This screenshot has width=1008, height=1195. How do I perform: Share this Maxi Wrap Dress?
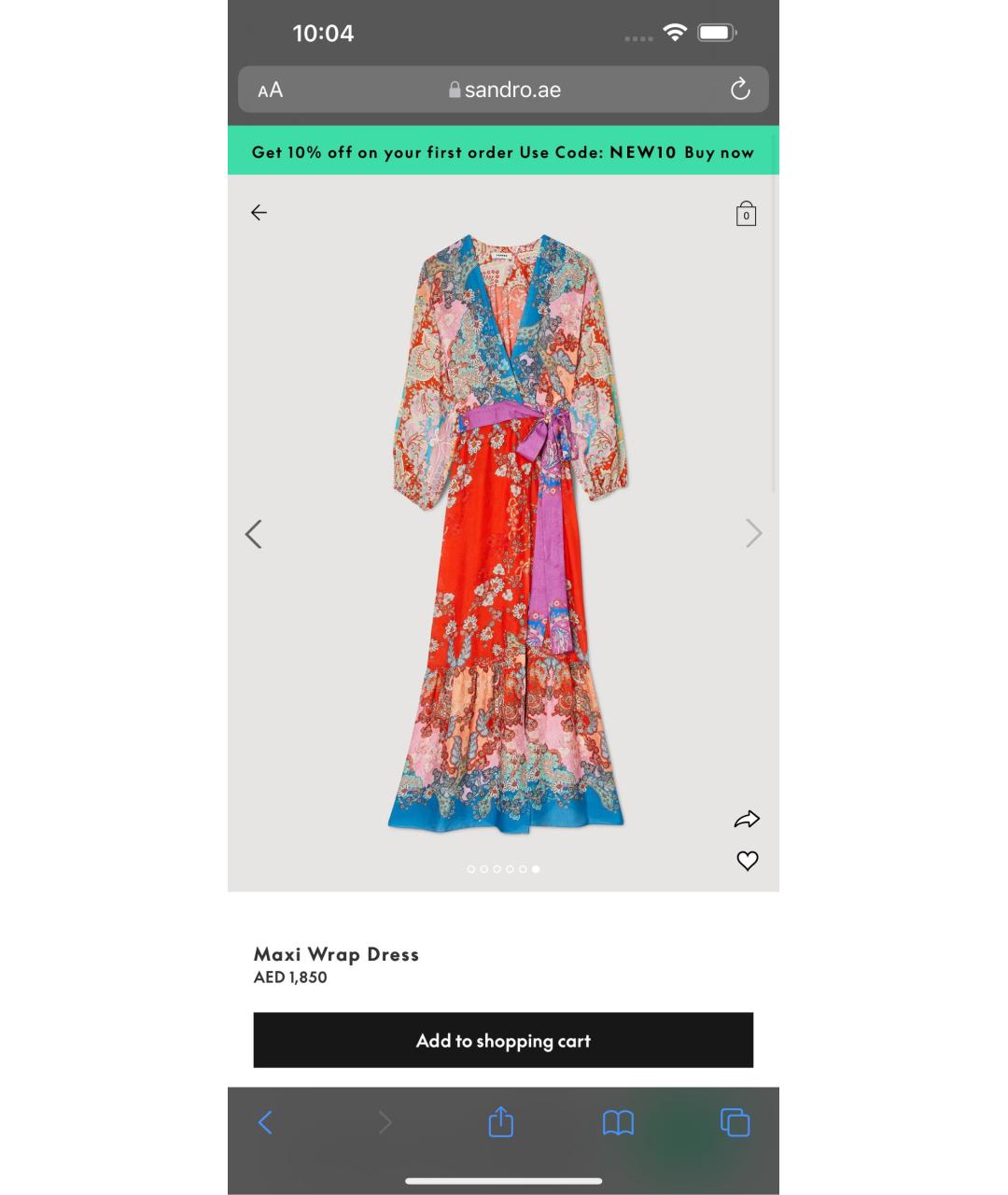[x=747, y=820]
